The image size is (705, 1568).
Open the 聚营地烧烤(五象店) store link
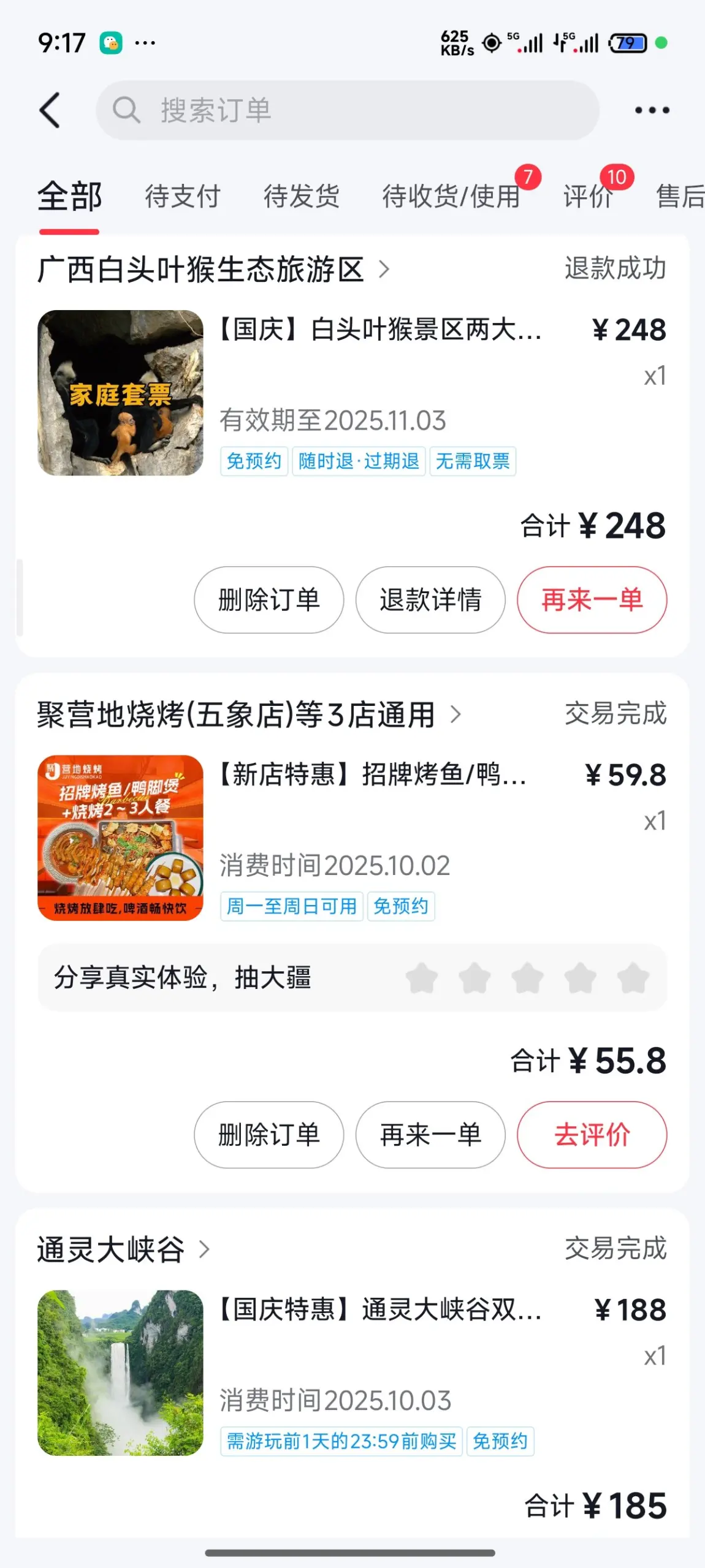coord(248,714)
